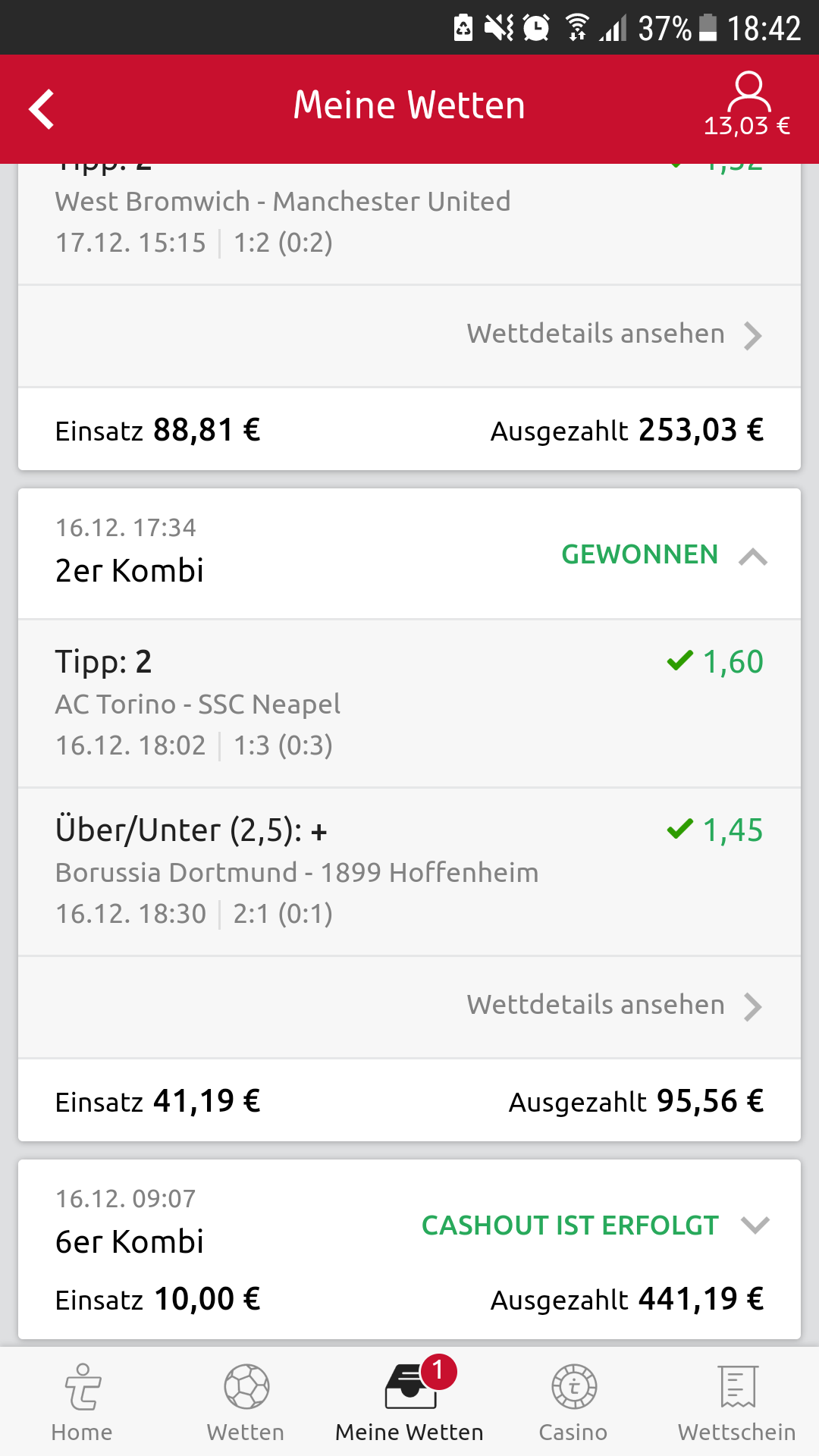Screen dimensions: 819x1456
Task: Collapse the 2er Kombi bet
Action: 753,557
